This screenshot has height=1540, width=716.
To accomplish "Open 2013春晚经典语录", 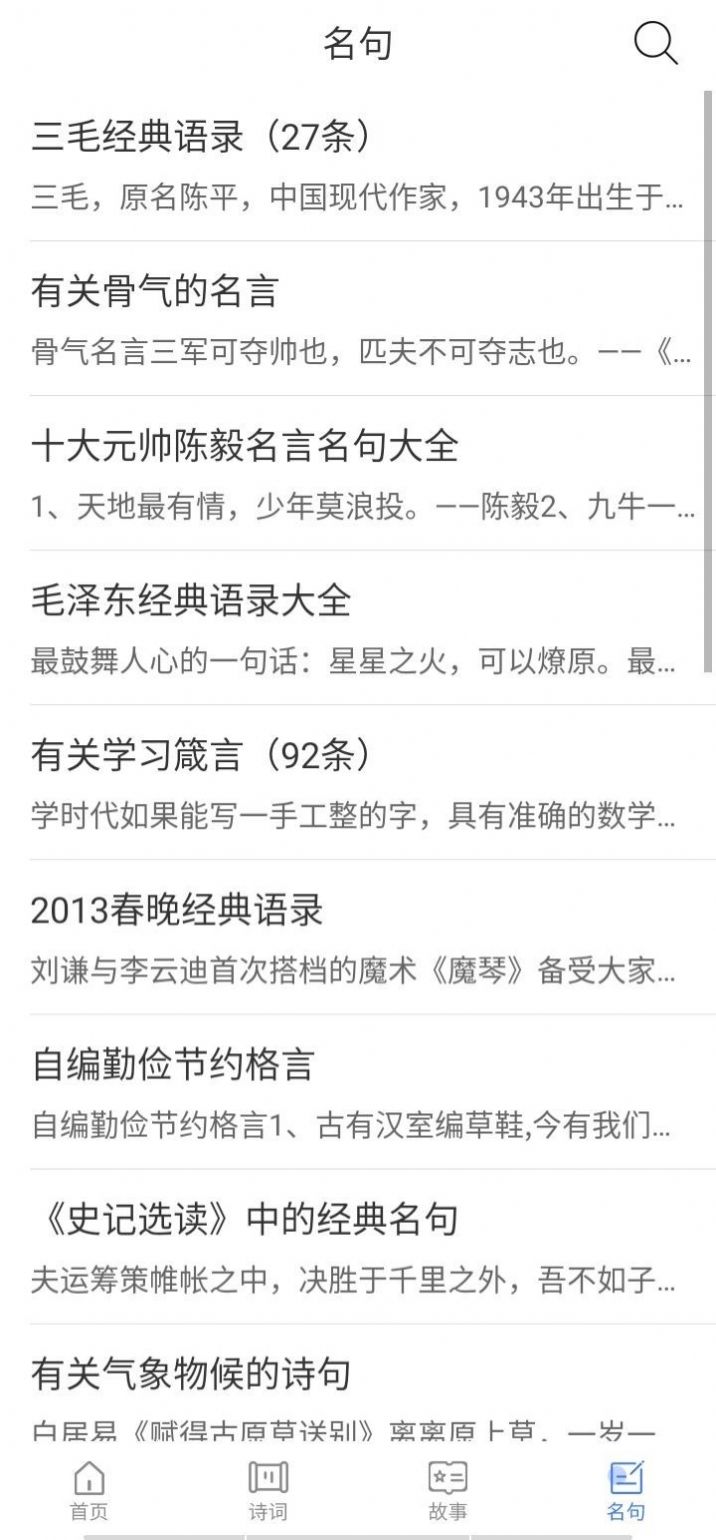I will click(x=358, y=937).
